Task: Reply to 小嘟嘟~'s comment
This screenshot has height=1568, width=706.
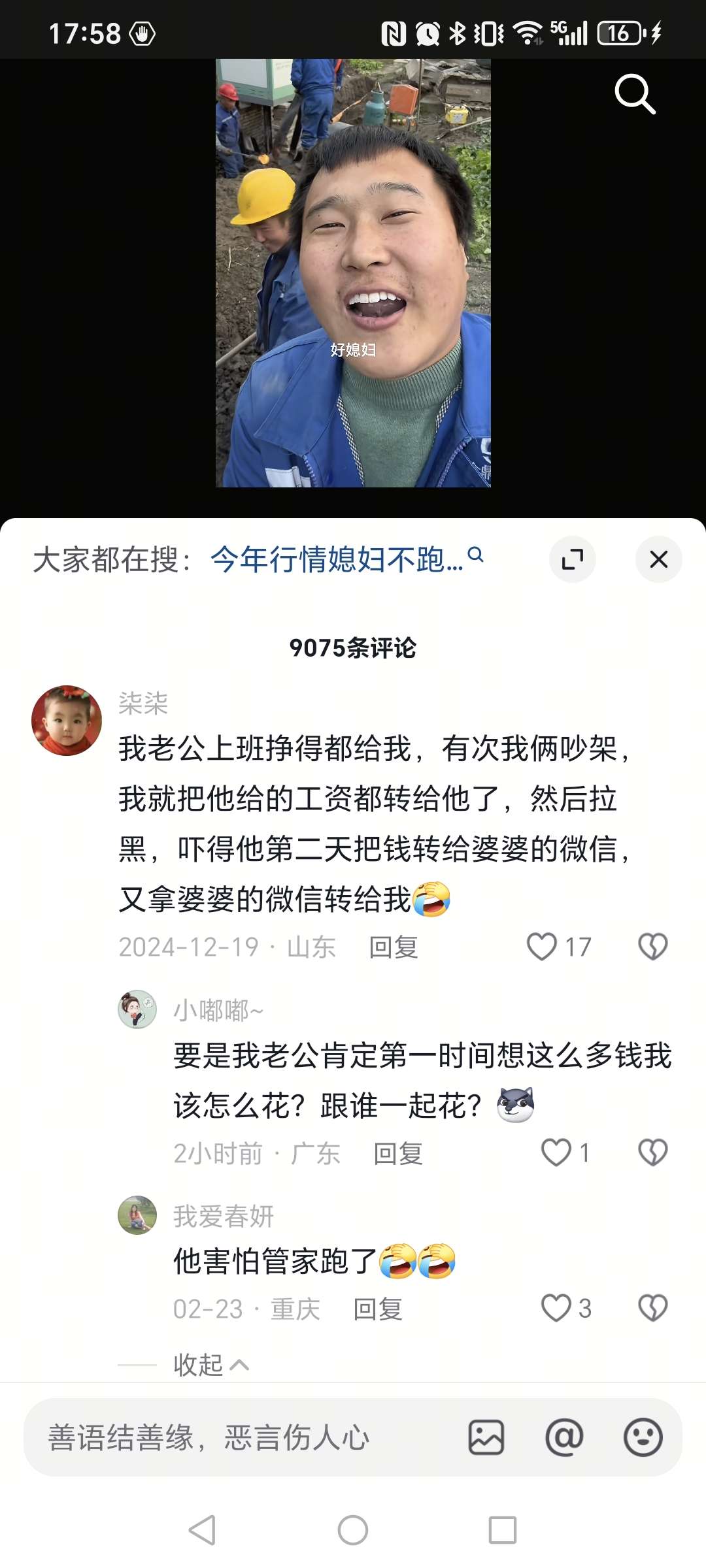Action: (x=397, y=1153)
